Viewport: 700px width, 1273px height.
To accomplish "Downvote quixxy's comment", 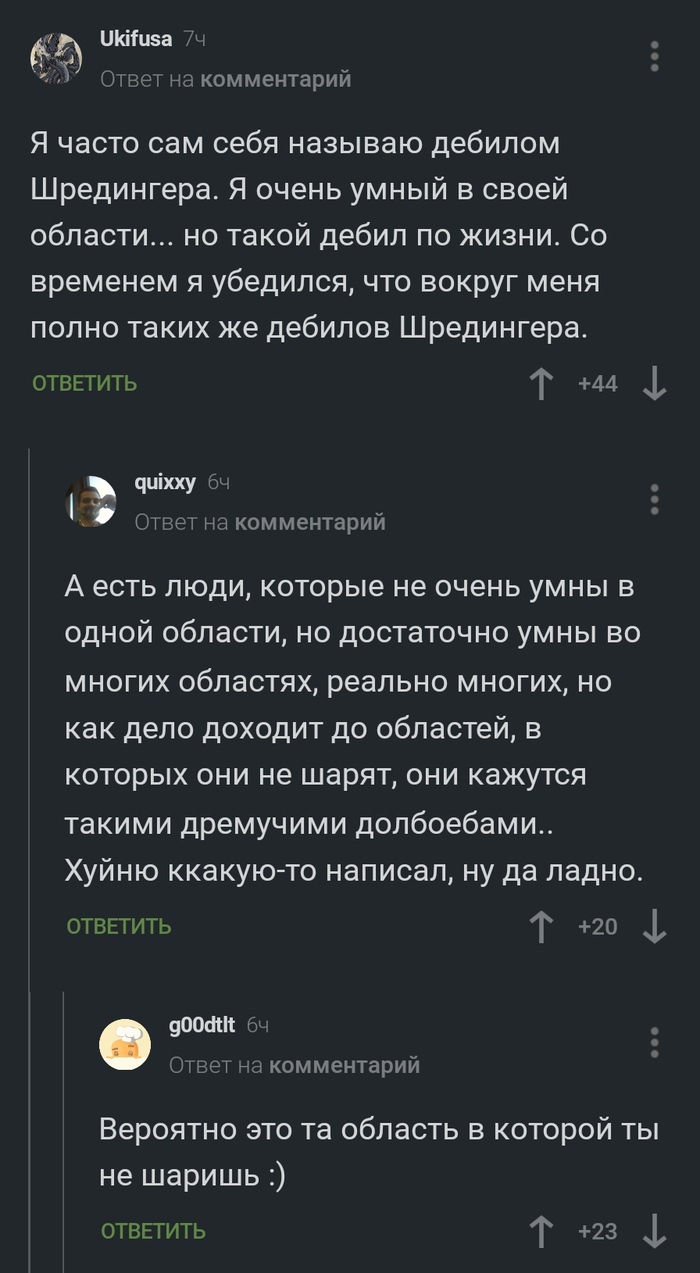I will 655,927.
